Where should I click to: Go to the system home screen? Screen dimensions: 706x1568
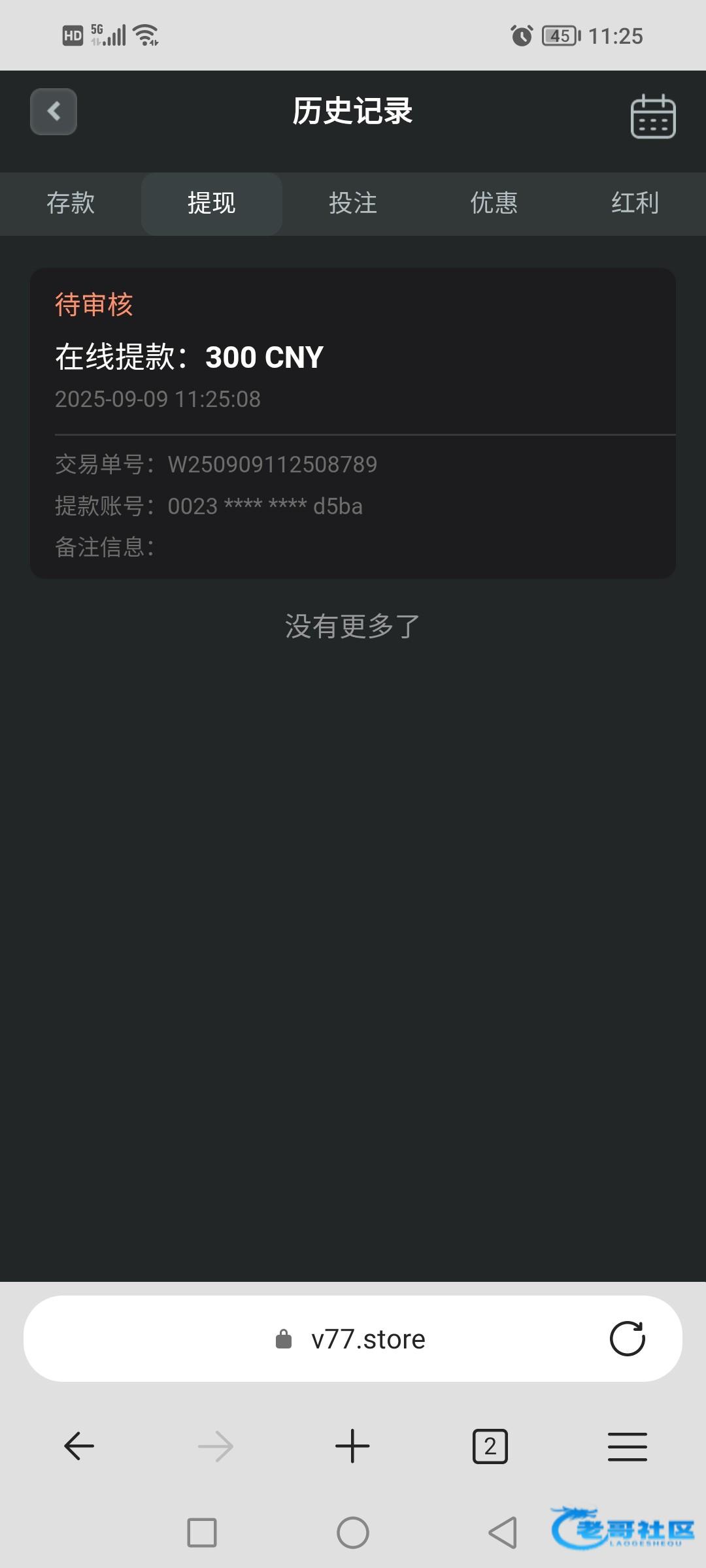click(x=353, y=1533)
